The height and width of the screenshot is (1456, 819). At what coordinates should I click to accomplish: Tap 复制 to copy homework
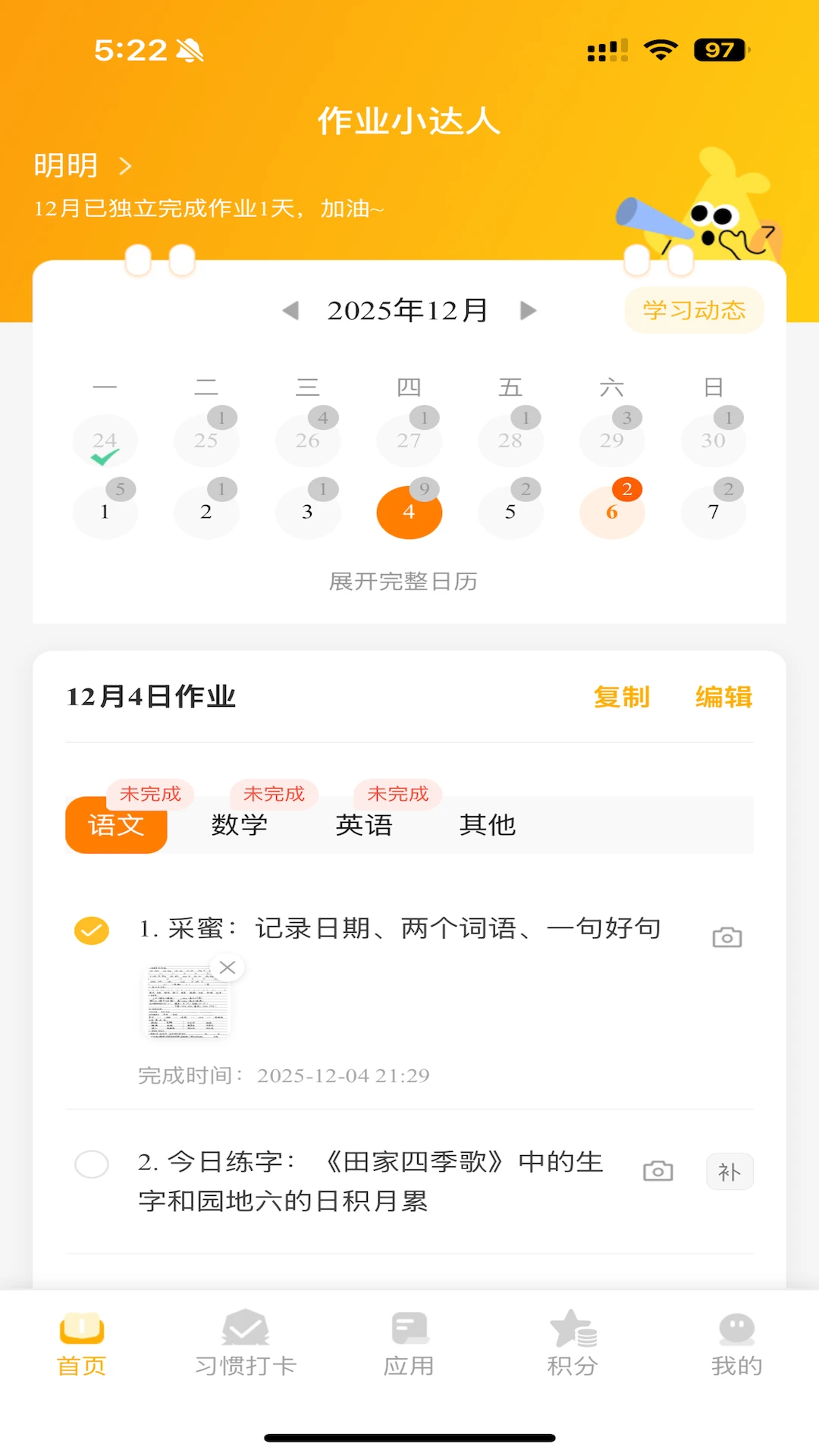click(x=621, y=697)
